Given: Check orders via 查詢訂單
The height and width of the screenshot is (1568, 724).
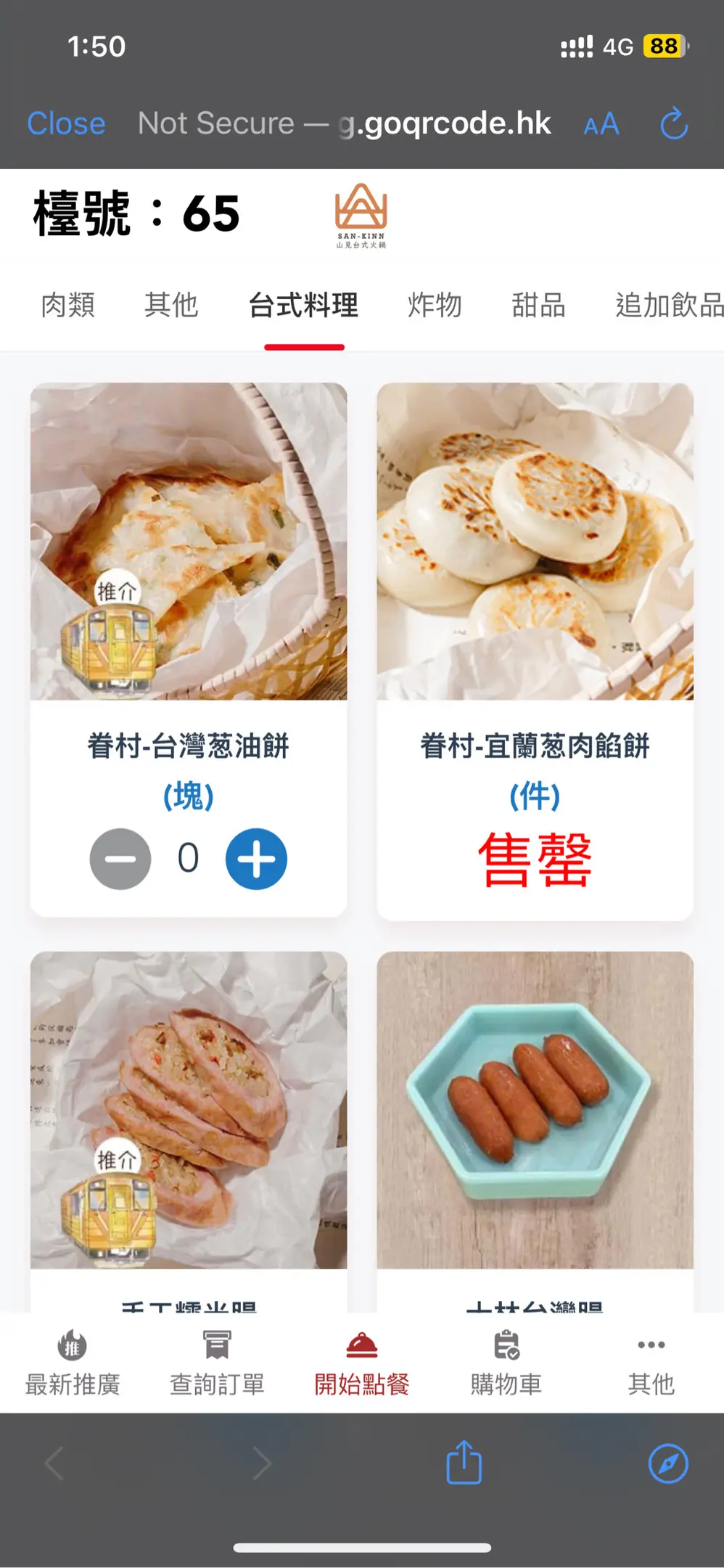Looking at the screenshot, I should tap(217, 1363).
